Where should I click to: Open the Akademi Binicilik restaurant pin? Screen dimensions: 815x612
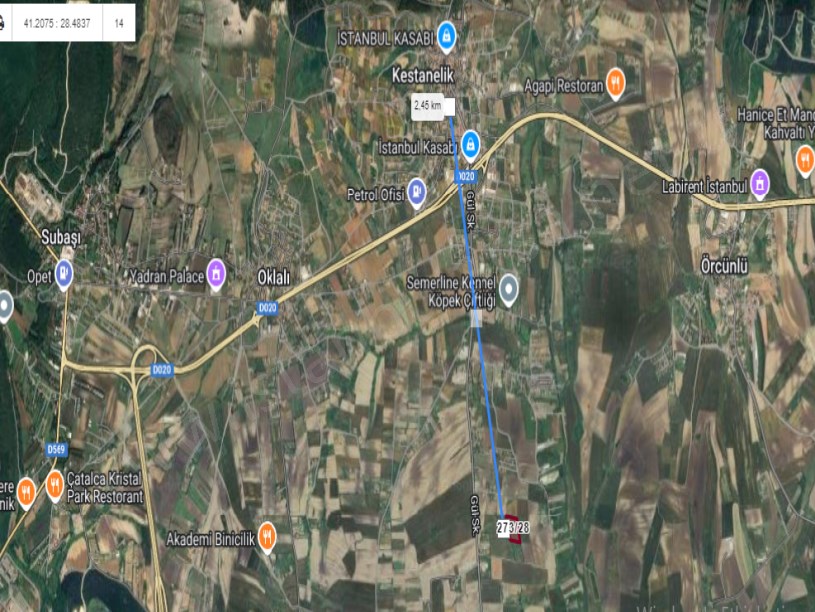[x=267, y=535]
